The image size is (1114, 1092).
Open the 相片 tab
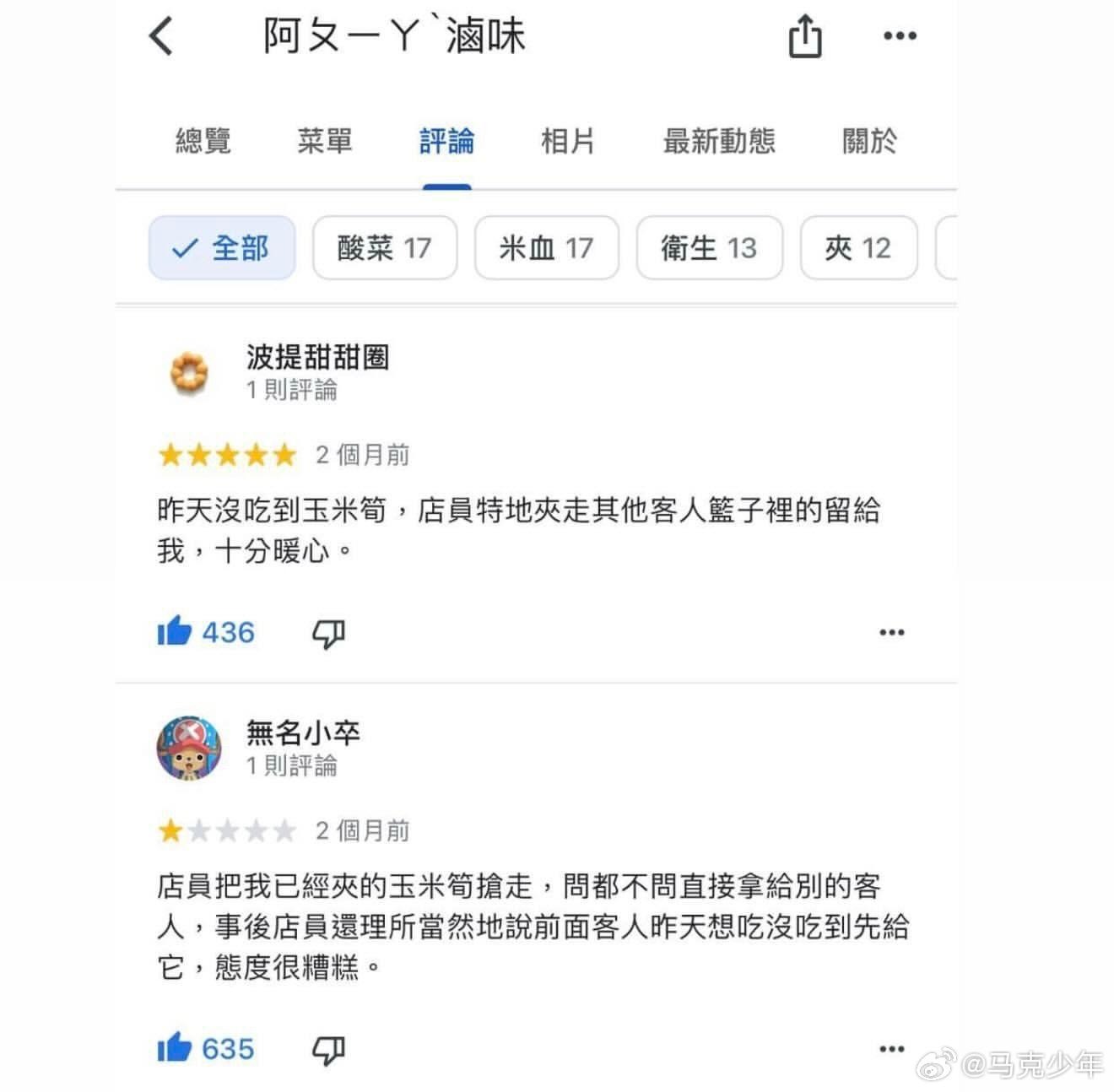[567, 141]
